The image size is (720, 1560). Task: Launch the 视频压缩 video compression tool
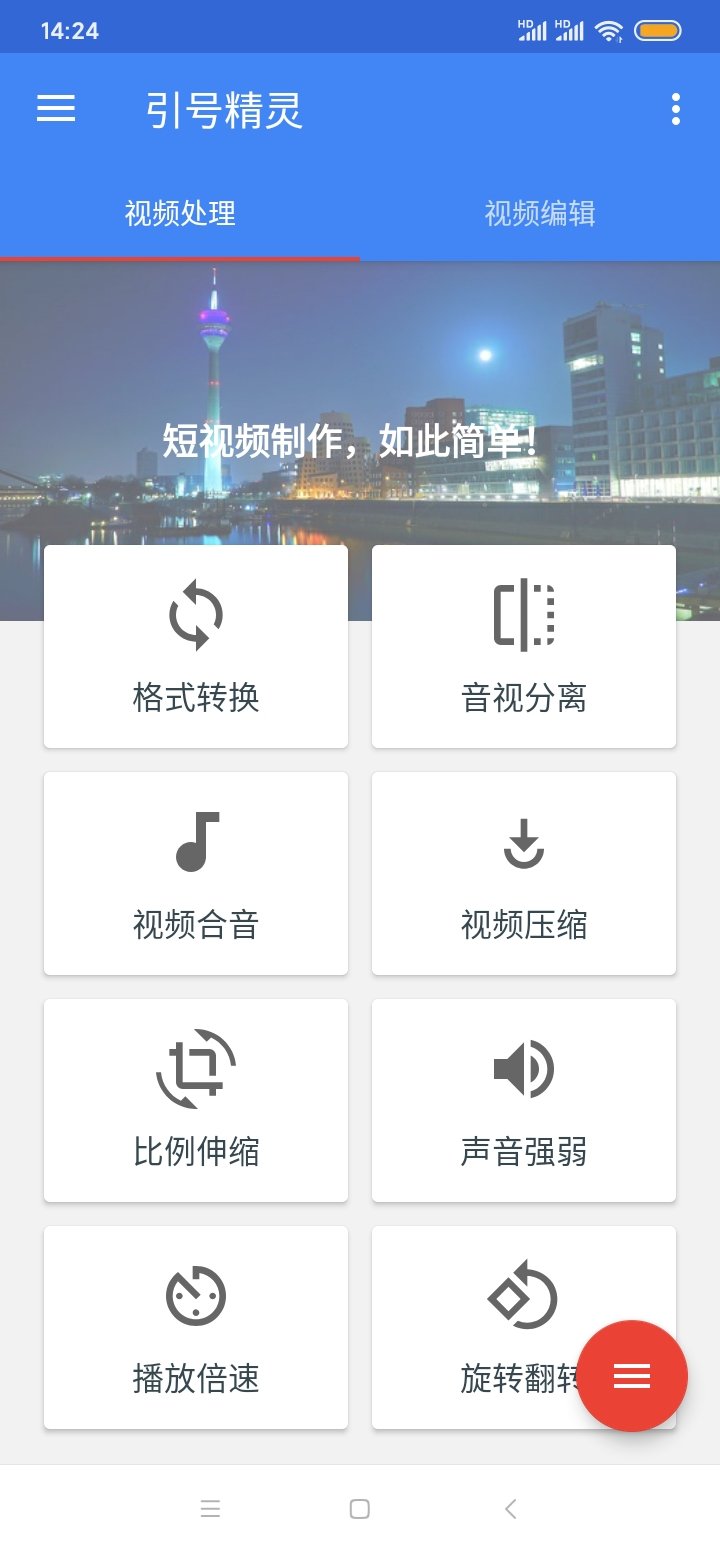pos(523,872)
